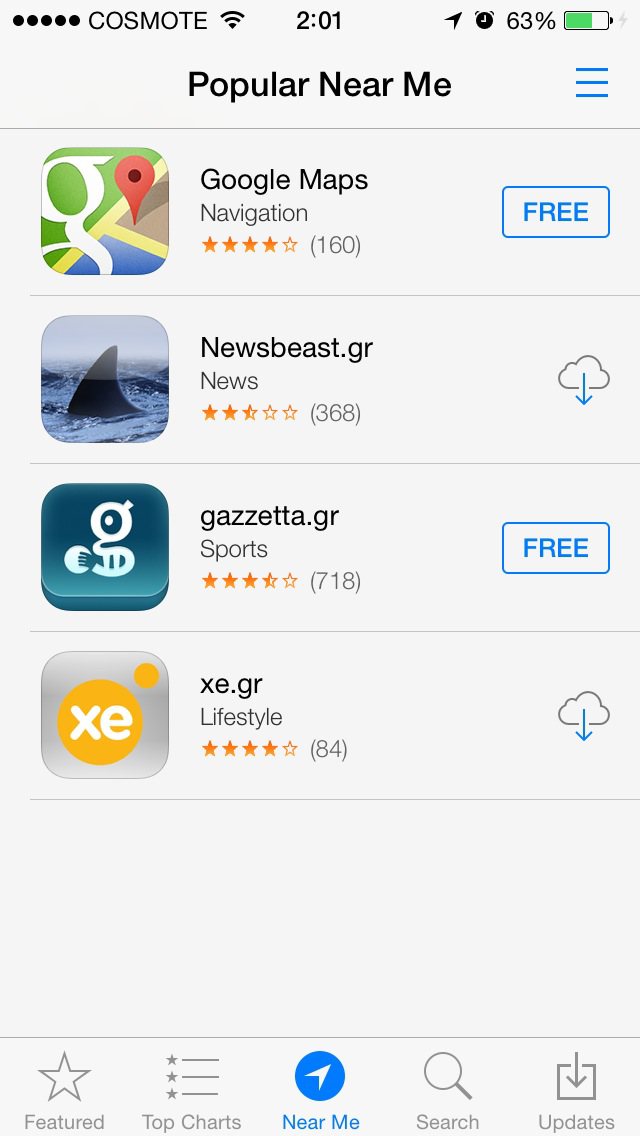
Task: Get Google Maps with the FREE button
Action: (556, 212)
